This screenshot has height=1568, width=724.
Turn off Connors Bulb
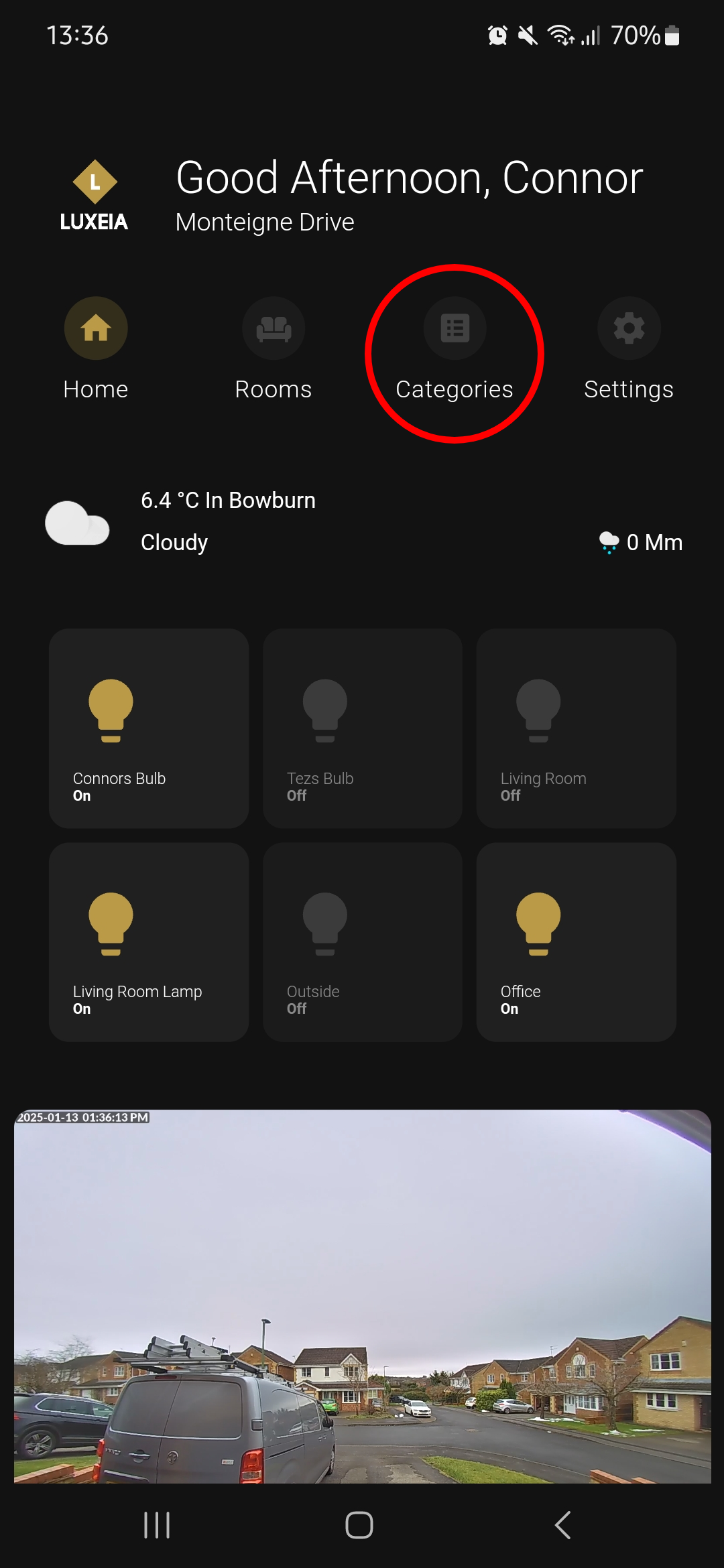coord(148,728)
